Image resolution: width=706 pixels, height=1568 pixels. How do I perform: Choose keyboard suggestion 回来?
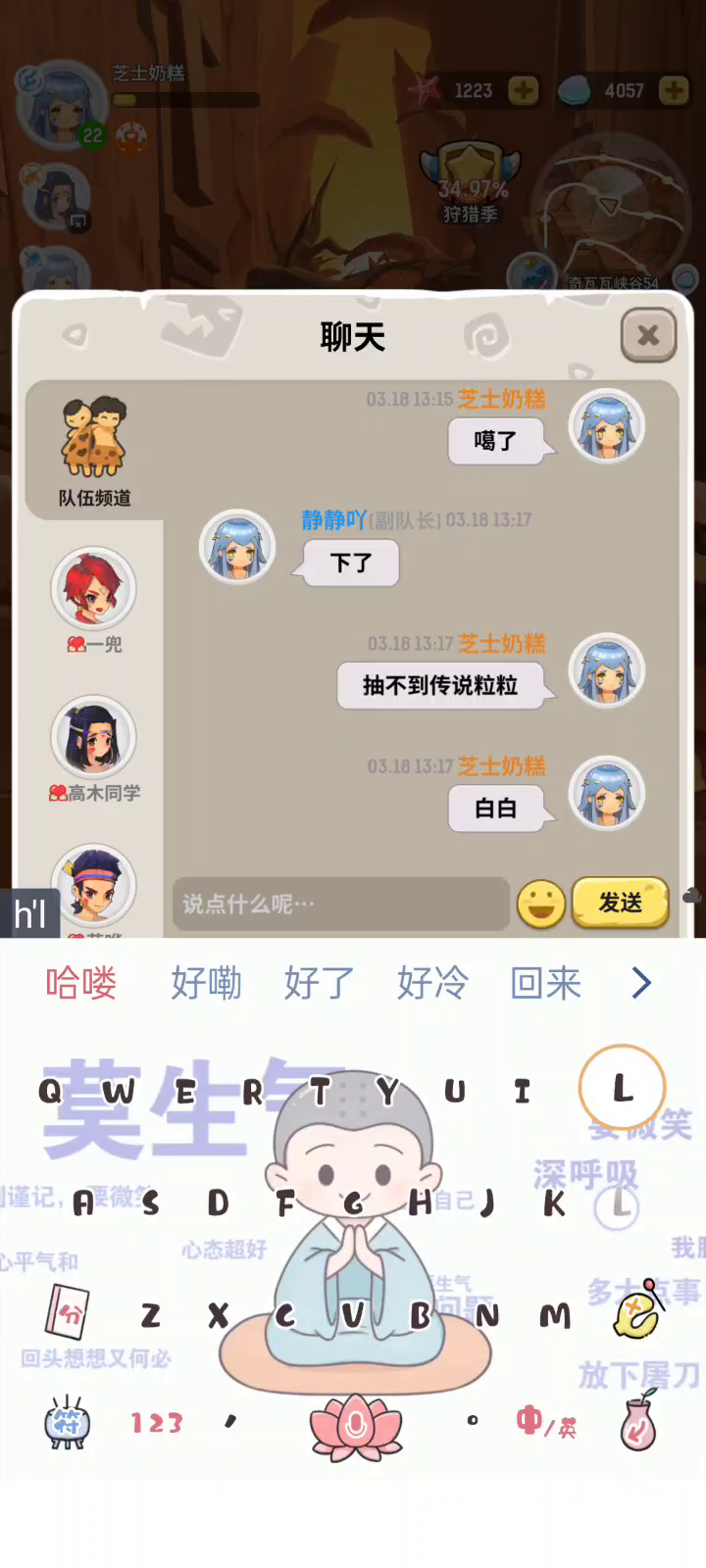pyautogui.click(x=546, y=983)
